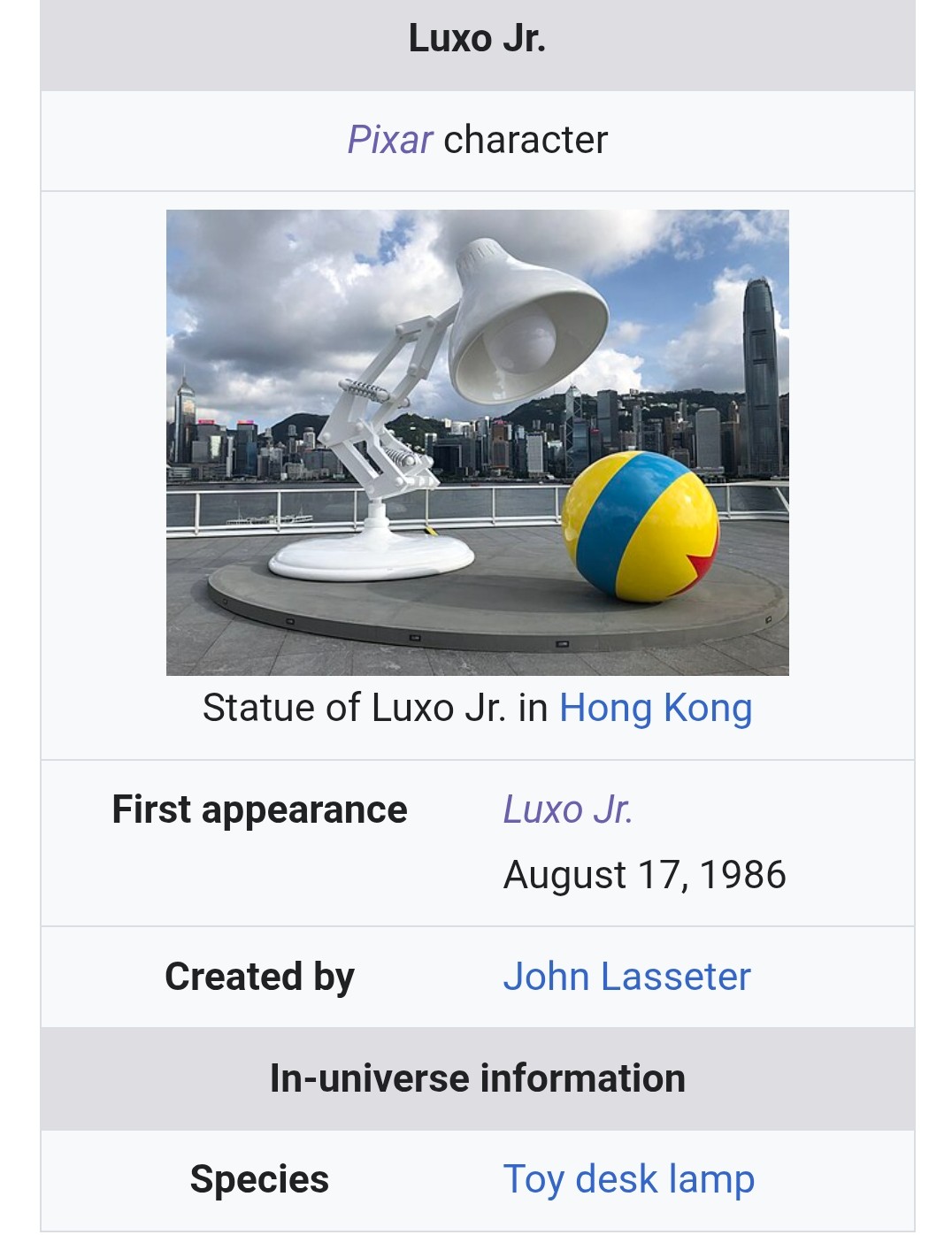Open the Luxo Jr. film link
The width and height of the screenshot is (952, 1235).
[x=567, y=809]
